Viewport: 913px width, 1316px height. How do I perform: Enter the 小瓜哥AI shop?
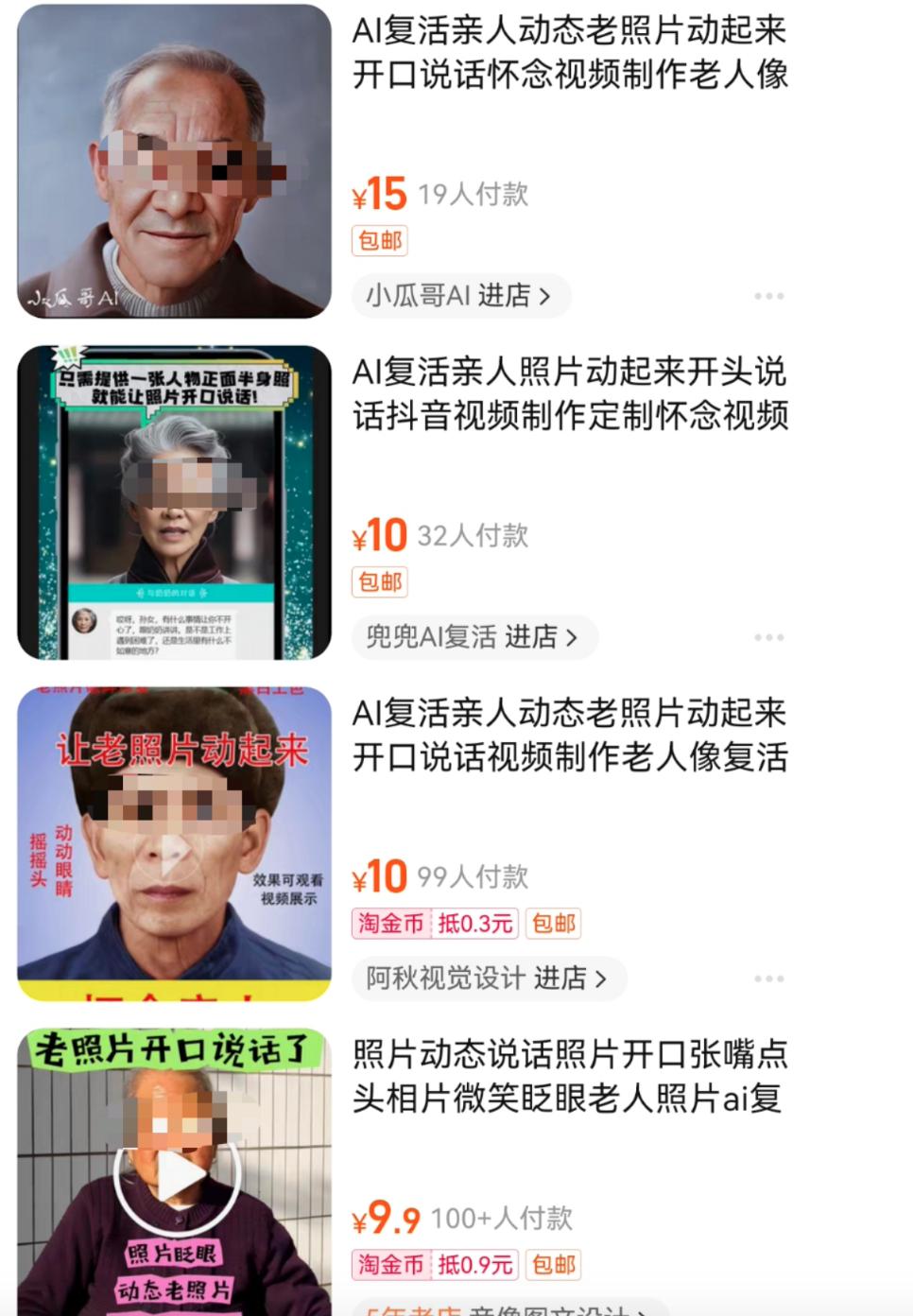click(x=460, y=296)
